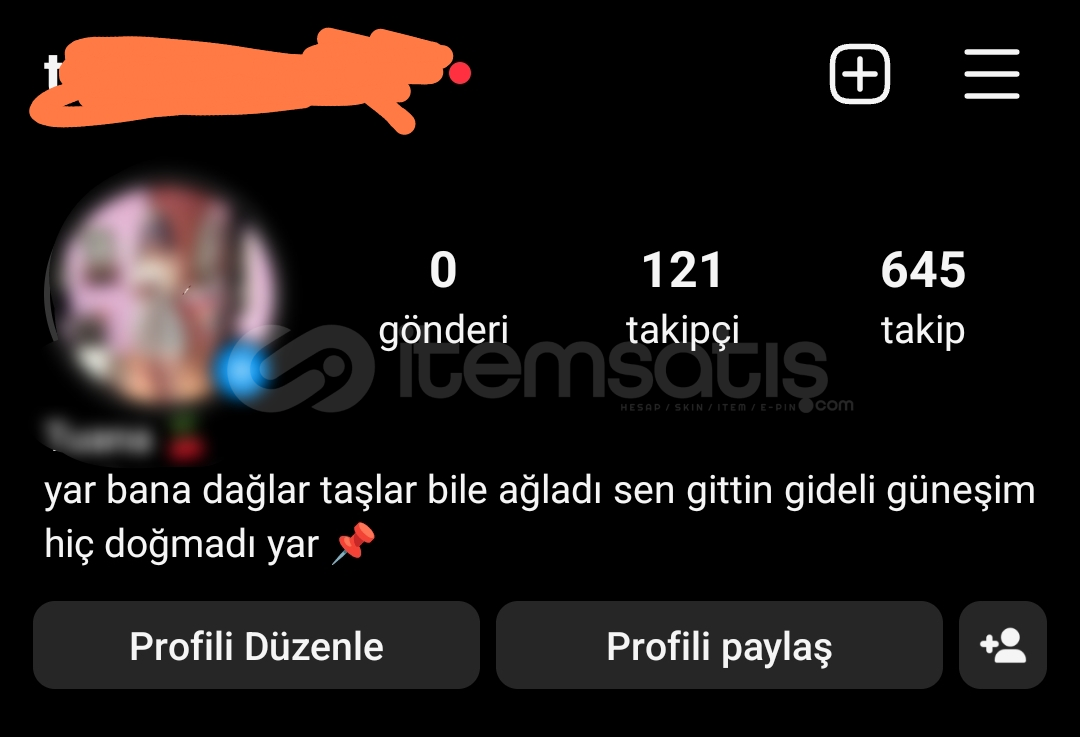Screen dimensions: 1080x737
Task: Open the create new post plus icon
Action: (x=859, y=74)
